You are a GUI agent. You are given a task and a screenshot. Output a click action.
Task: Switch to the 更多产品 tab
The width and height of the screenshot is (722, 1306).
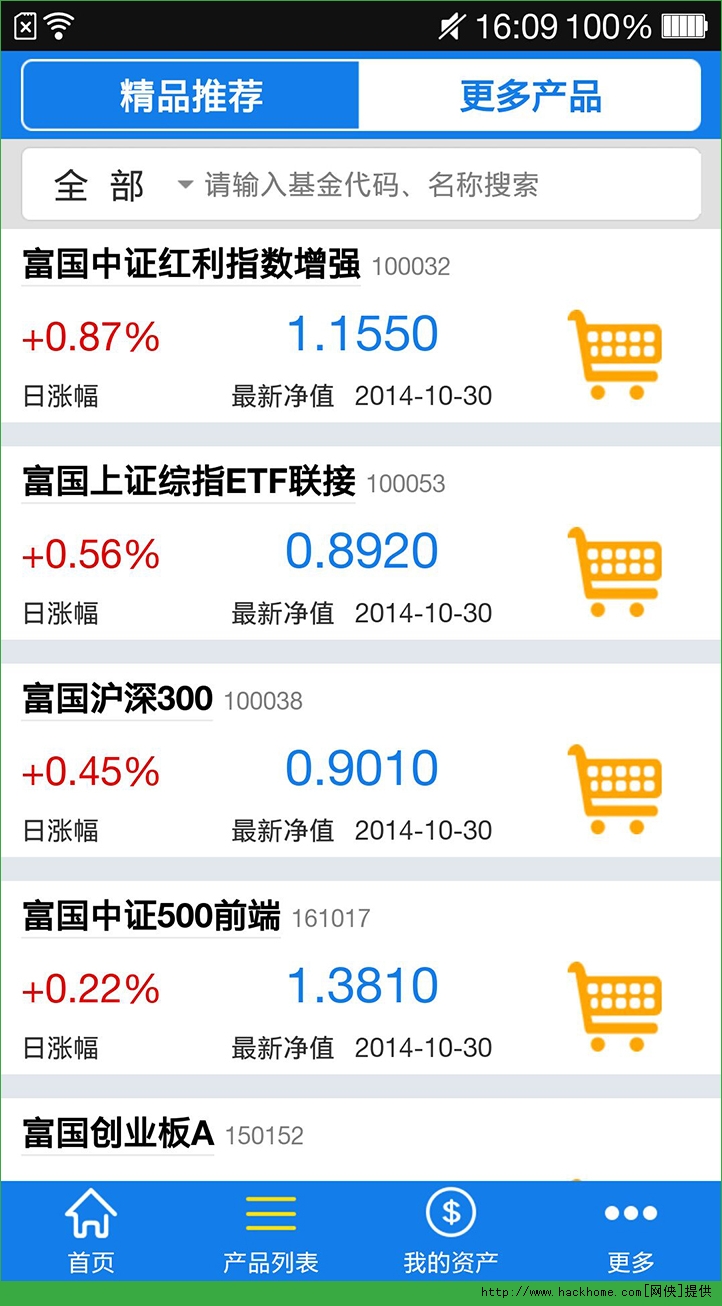530,96
